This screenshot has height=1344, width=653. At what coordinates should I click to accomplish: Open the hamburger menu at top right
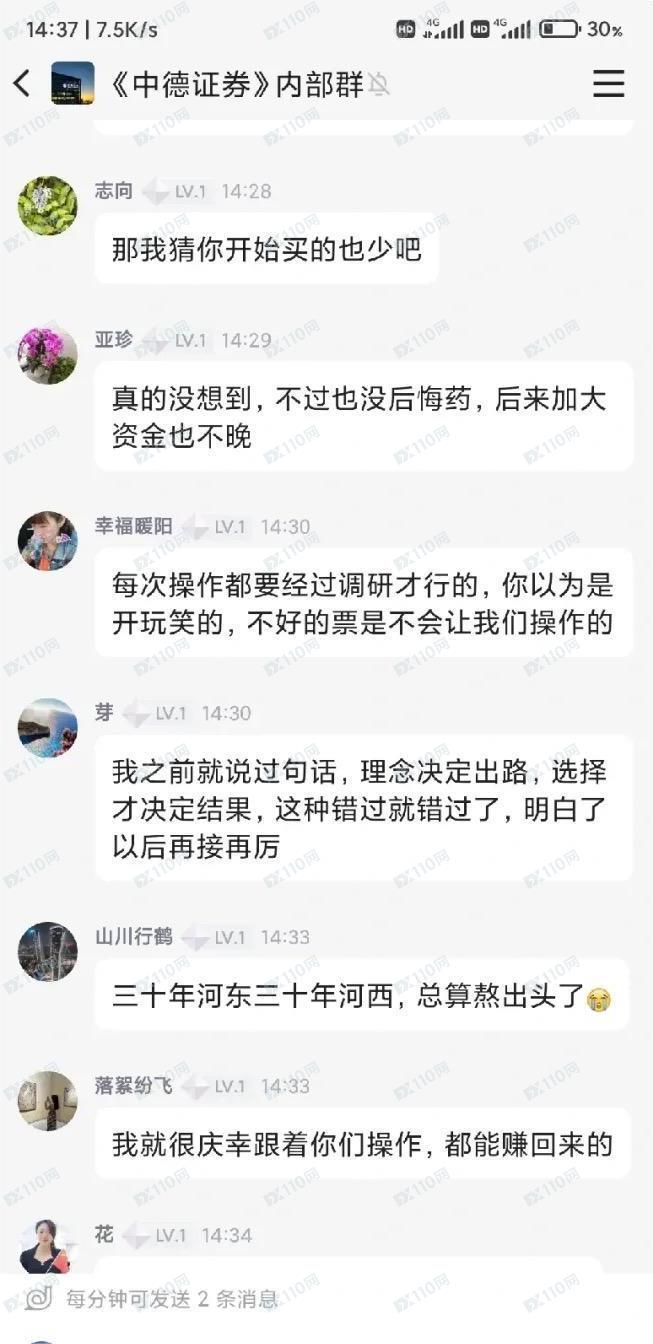(x=608, y=84)
